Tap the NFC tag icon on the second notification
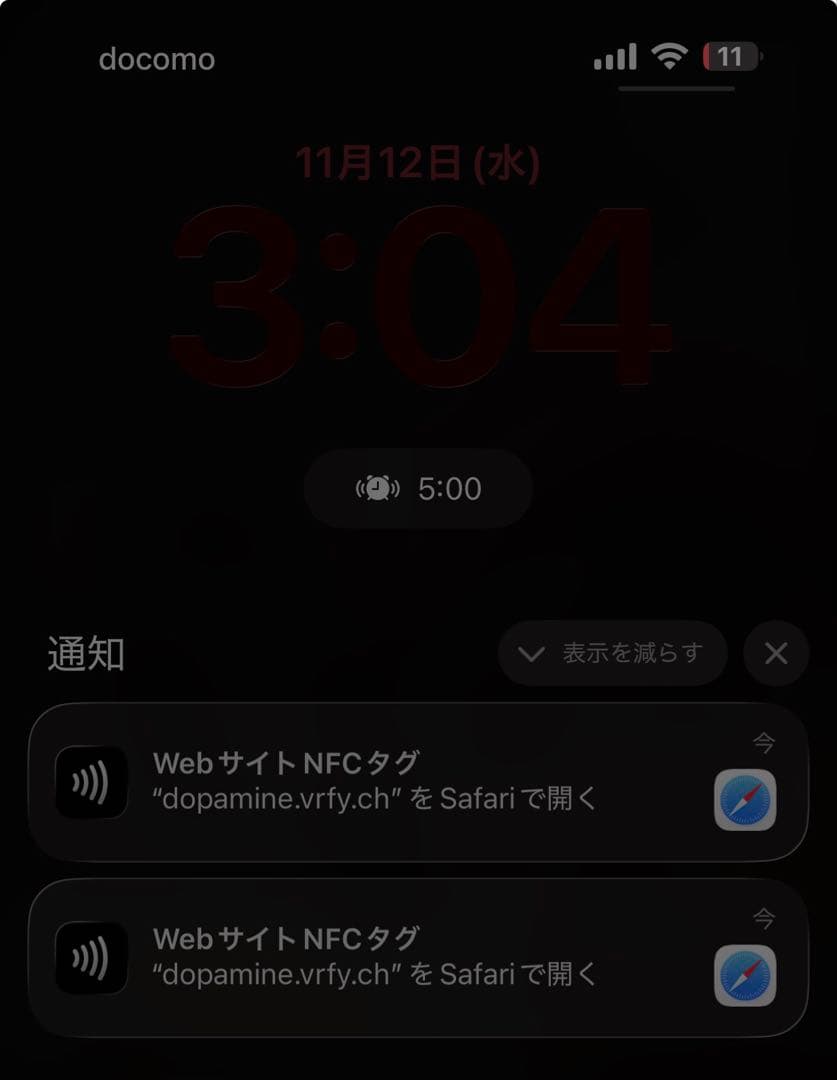The height and width of the screenshot is (1080, 837). tap(92, 956)
